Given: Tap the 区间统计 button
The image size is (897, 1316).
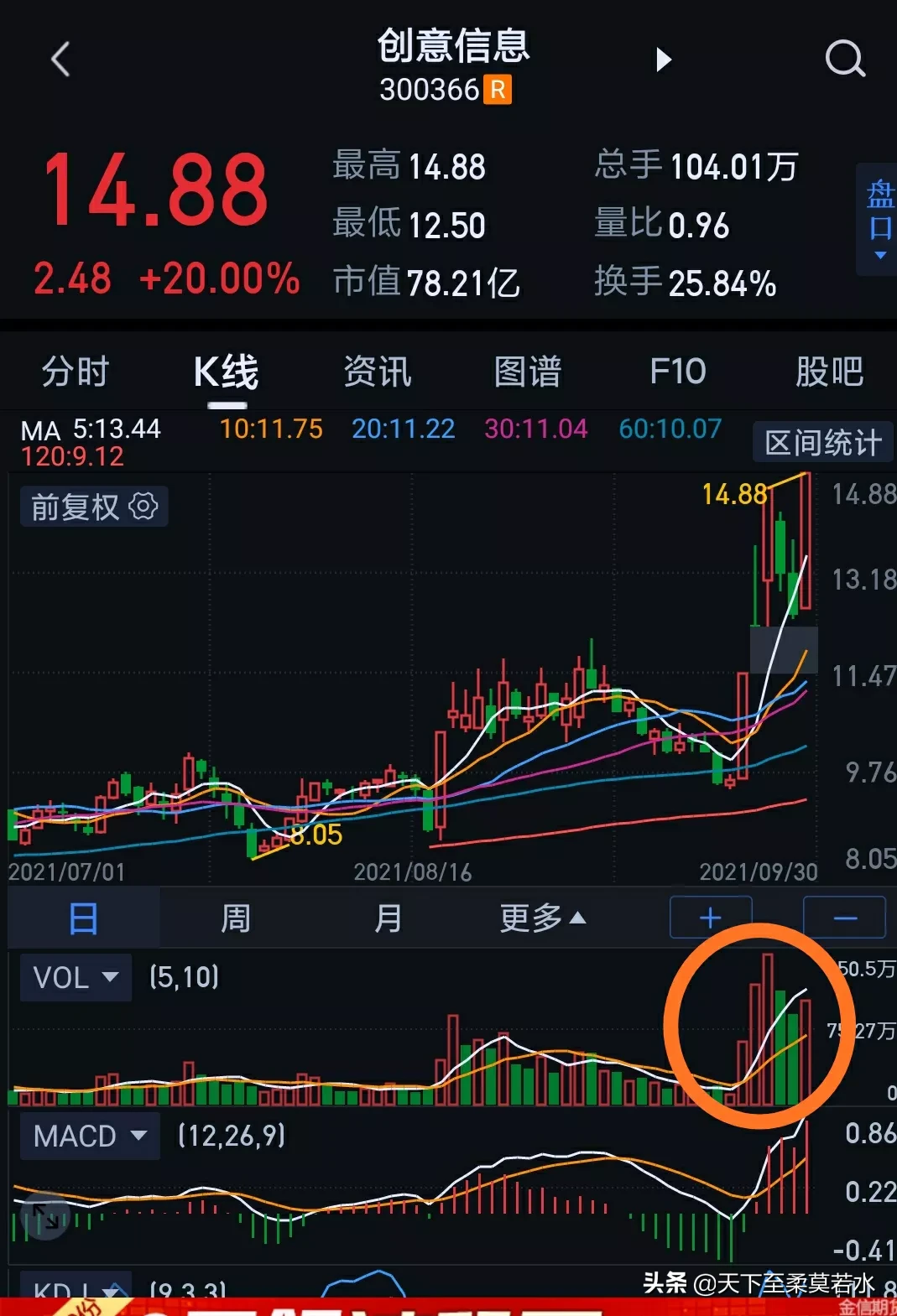Looking at the screenshot, I should (822, 442).
